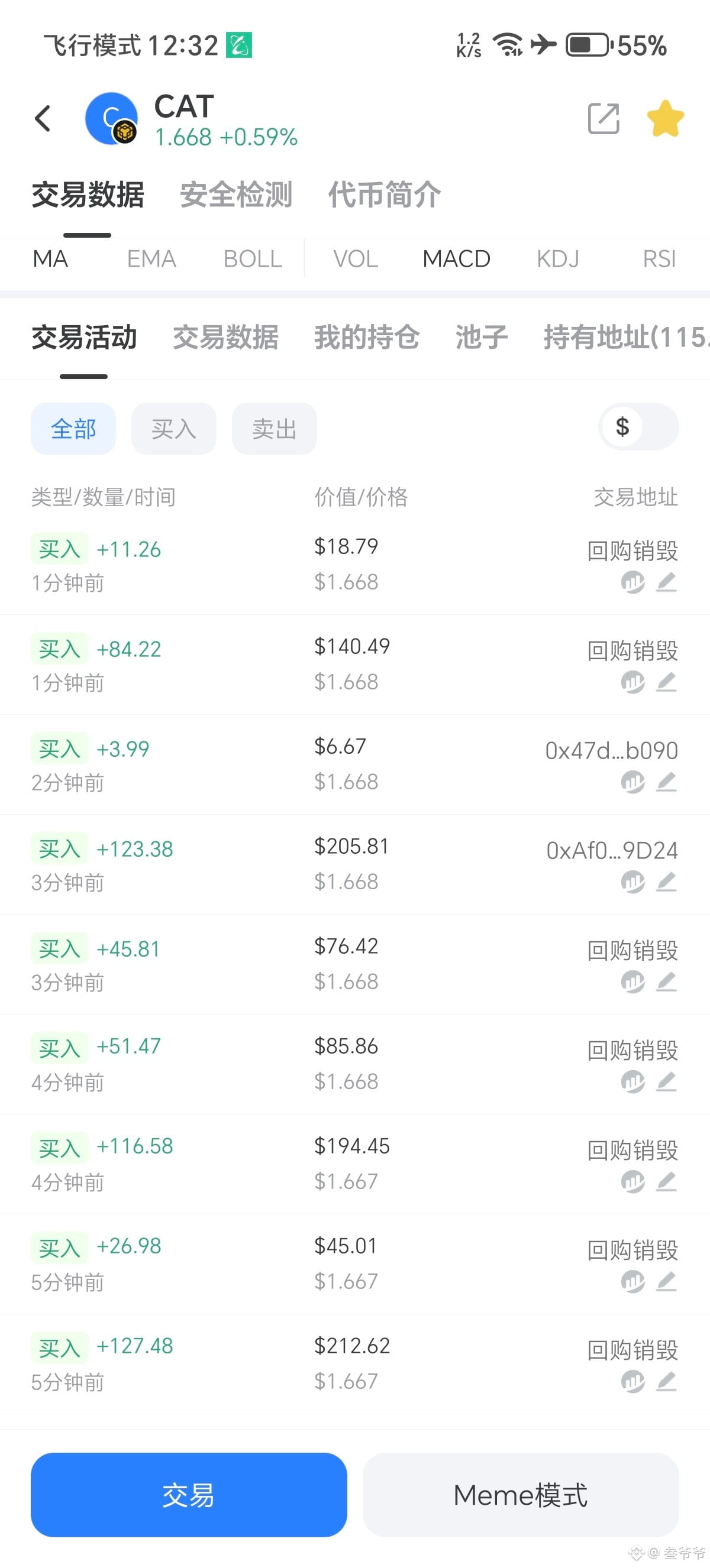Enable the RSI indicator
Screen dimensions: 710x1568
660,260
